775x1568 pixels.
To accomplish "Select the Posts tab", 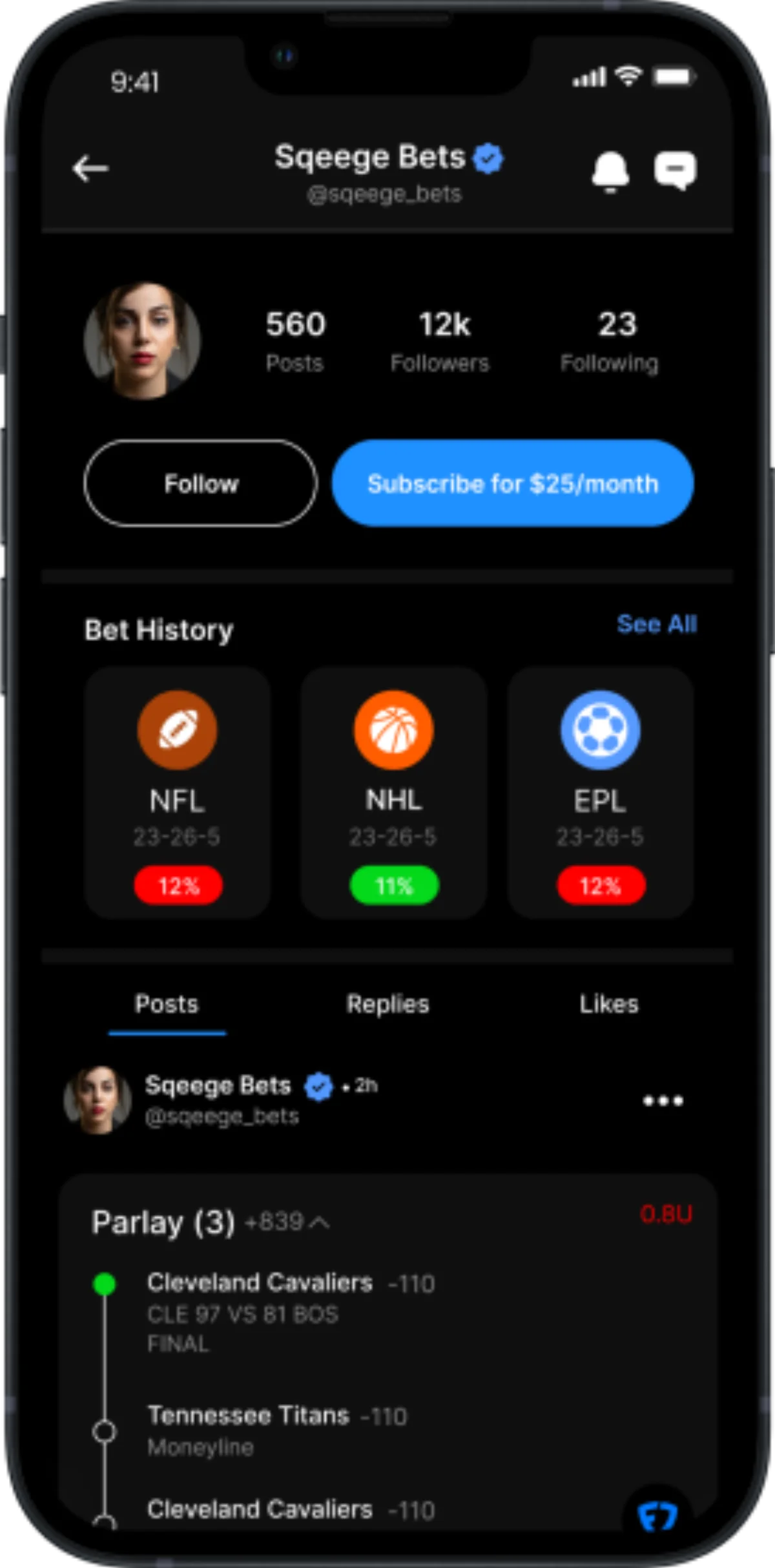I will point(166,1004).
